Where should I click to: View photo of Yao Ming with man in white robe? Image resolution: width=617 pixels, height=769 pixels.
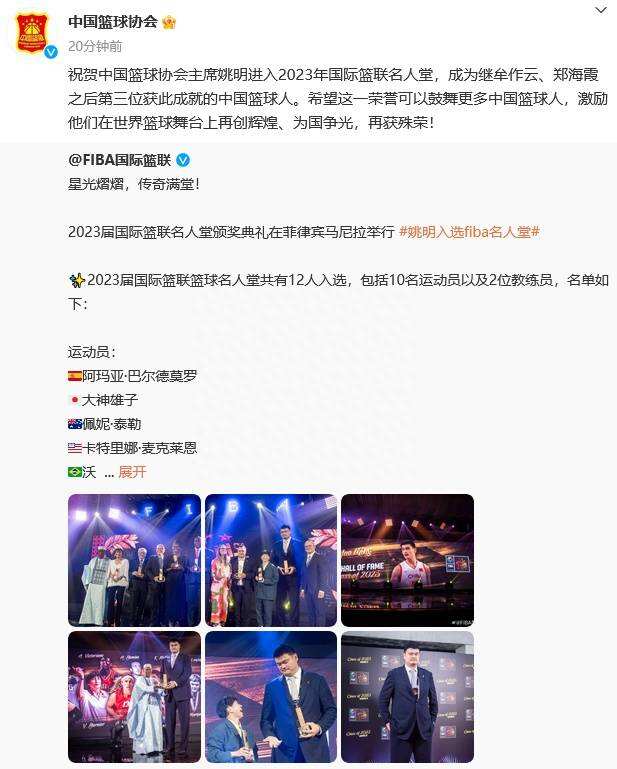click(x=134, y=697)
